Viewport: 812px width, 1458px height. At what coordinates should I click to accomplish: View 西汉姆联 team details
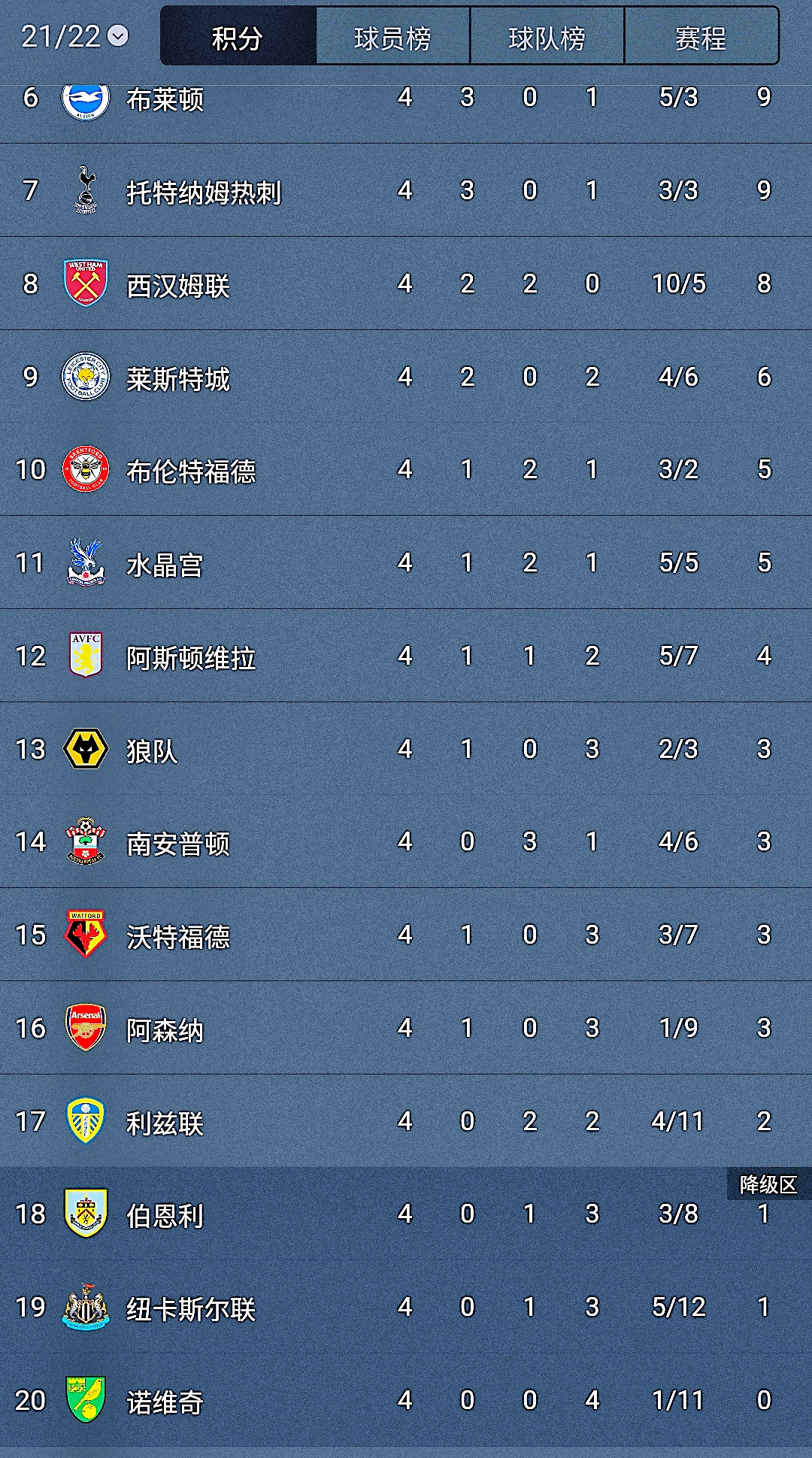[x=178, y=284]
